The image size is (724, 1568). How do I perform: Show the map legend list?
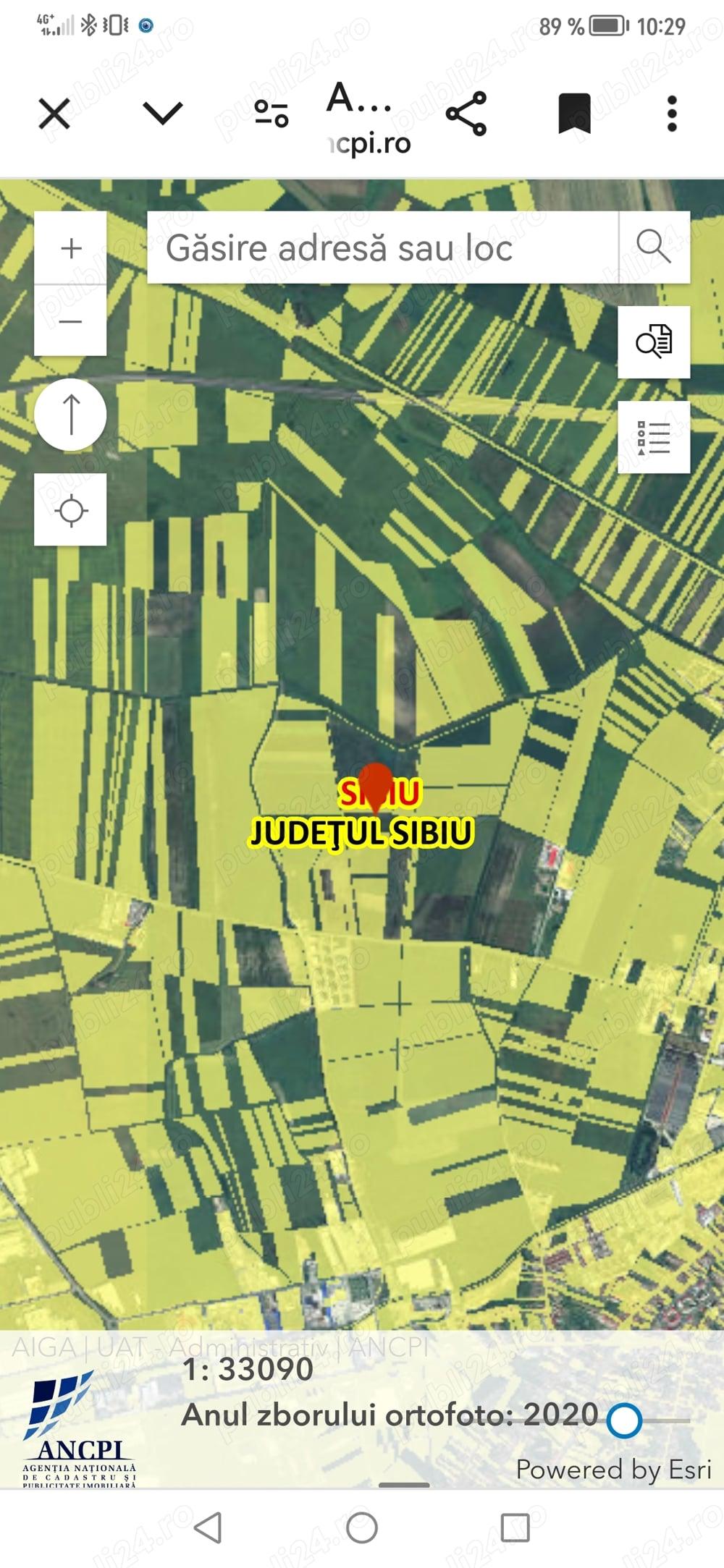click(x=654, y=437)
